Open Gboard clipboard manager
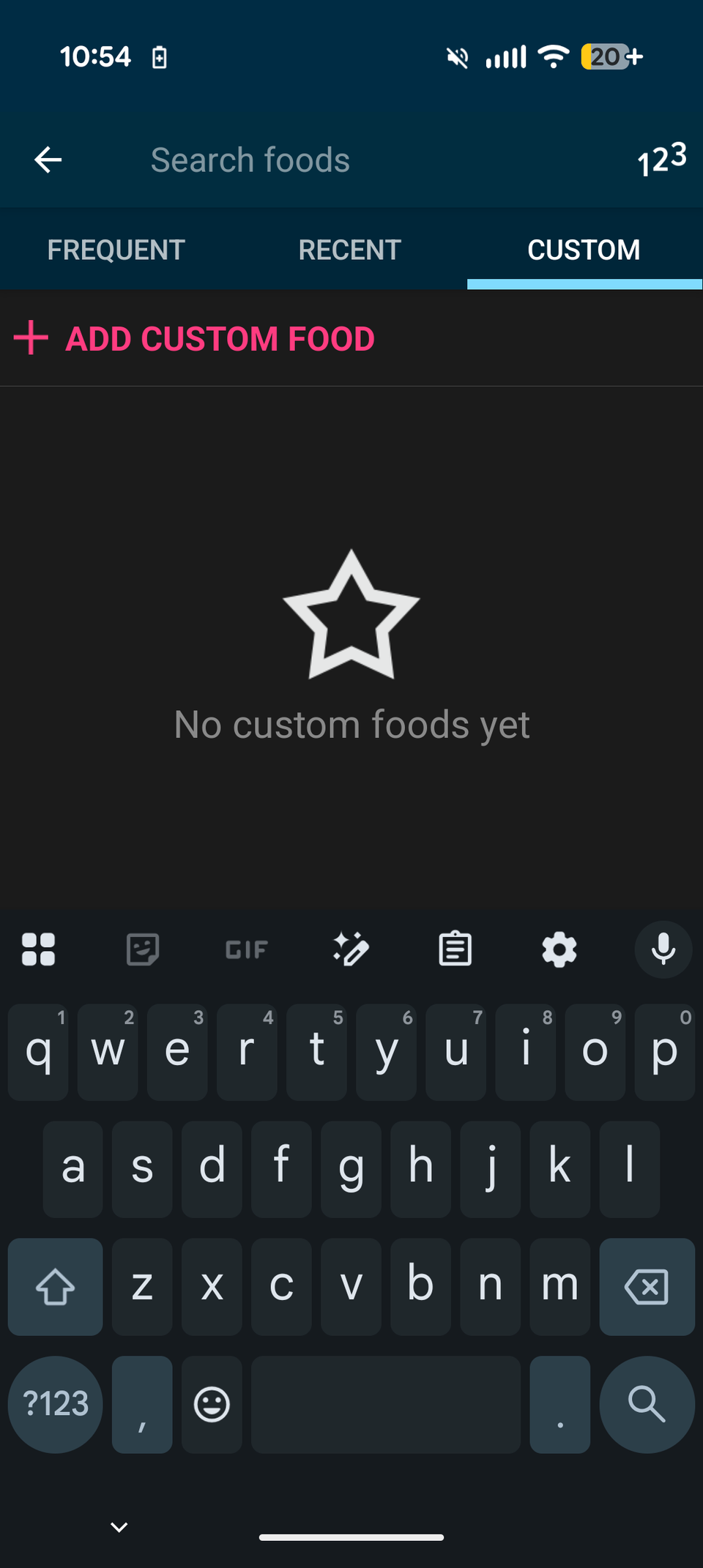 (455, 949)
